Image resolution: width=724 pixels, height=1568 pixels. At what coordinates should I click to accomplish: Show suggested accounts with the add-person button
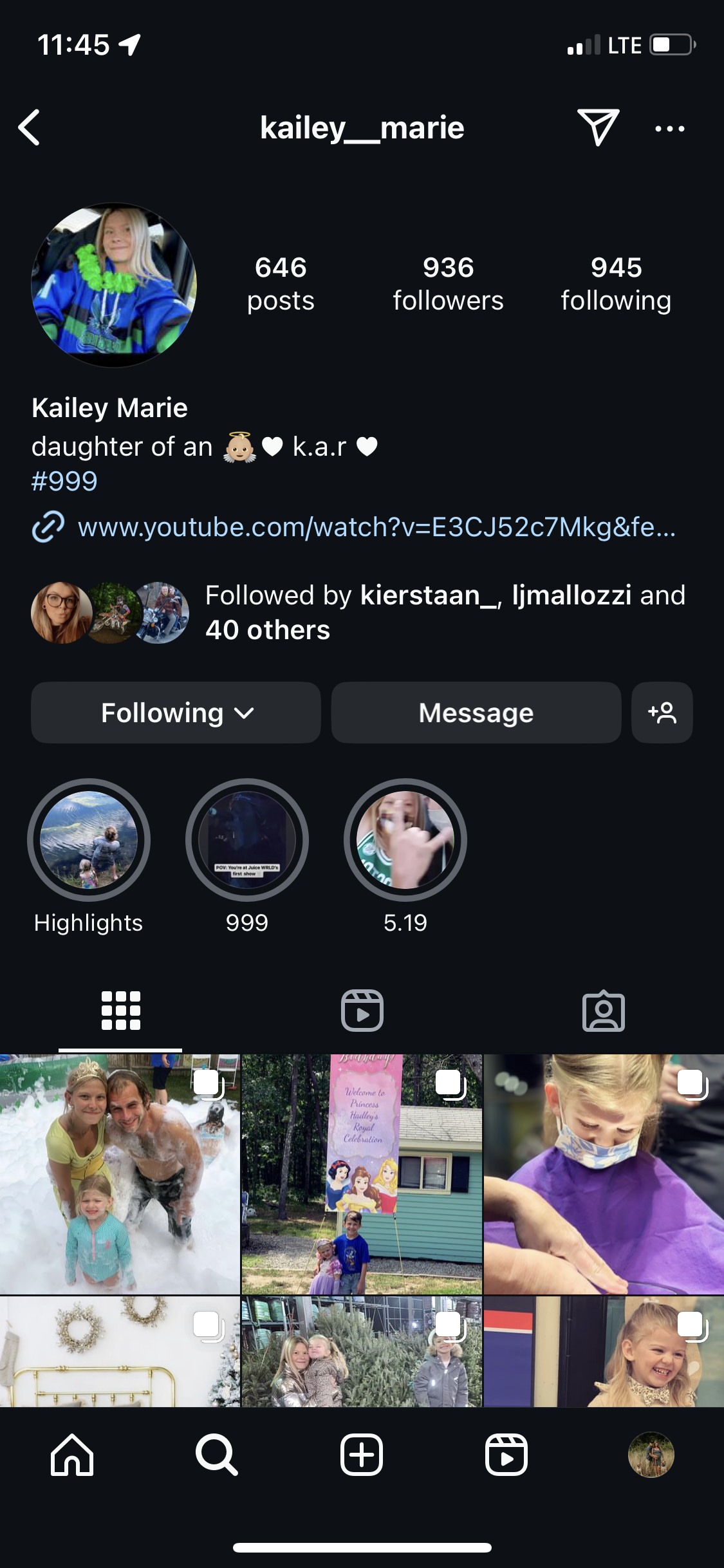click(662, 713)
